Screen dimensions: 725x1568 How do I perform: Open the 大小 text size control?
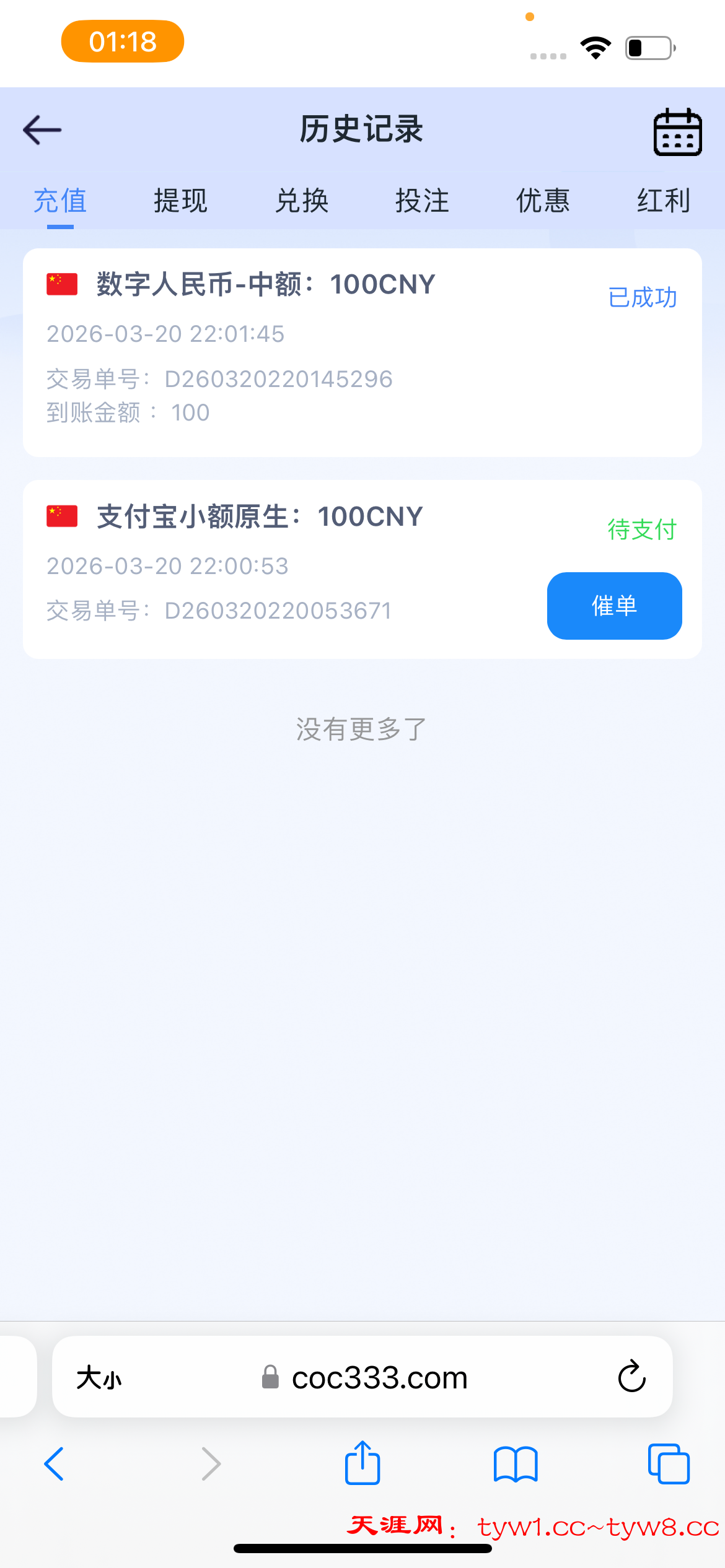click(99, 1377)
